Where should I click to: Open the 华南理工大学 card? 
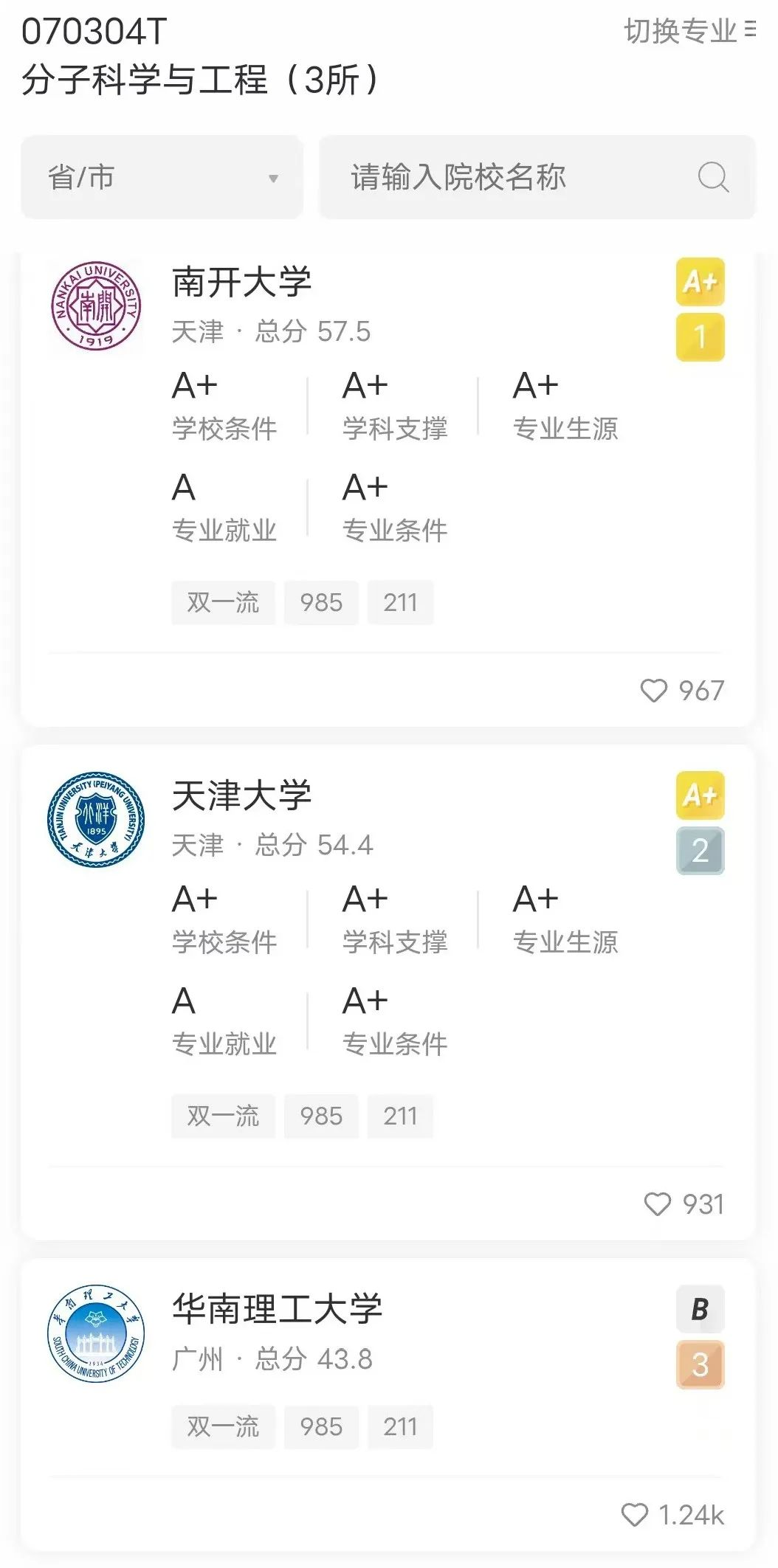pyautogui.click(x=277, y=1309)
